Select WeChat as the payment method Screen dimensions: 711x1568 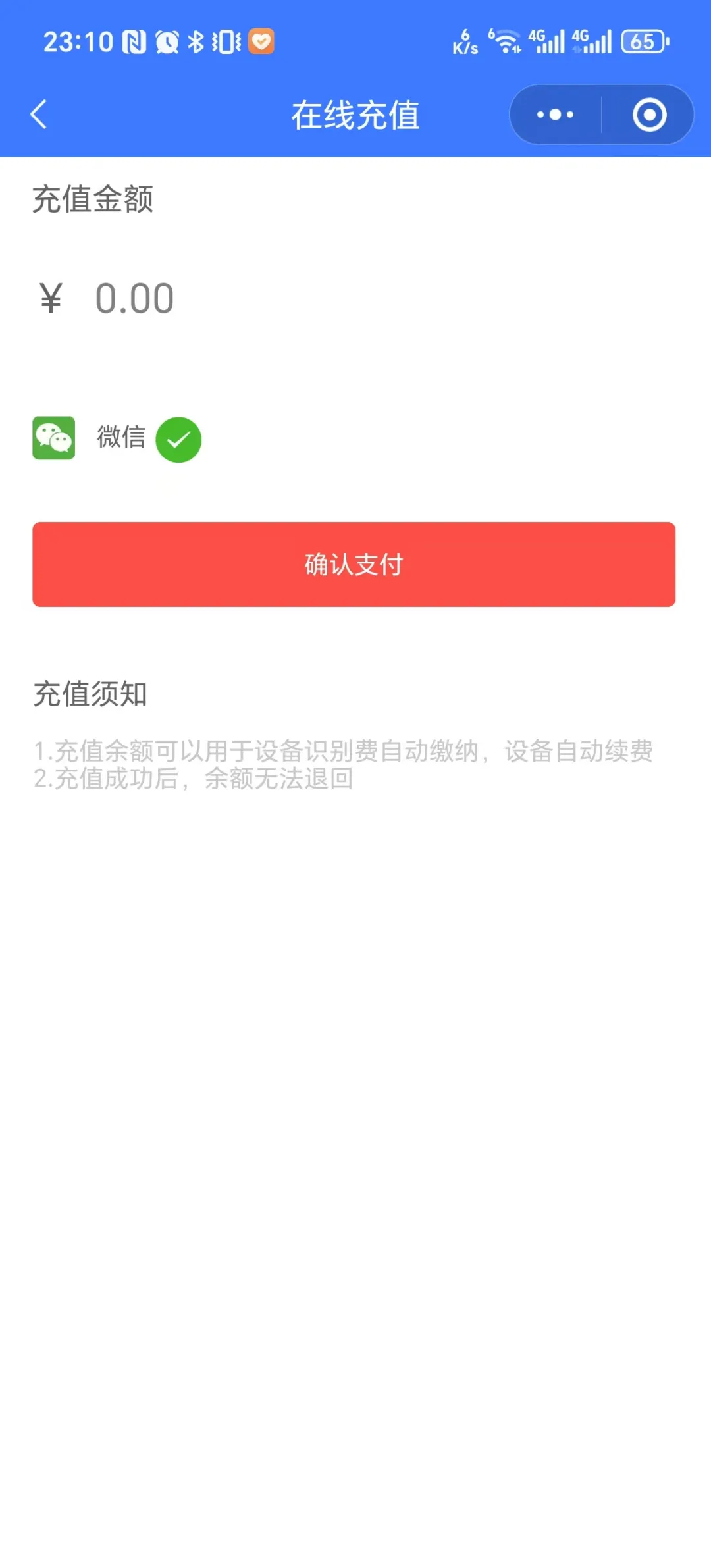tap(117, 438)
